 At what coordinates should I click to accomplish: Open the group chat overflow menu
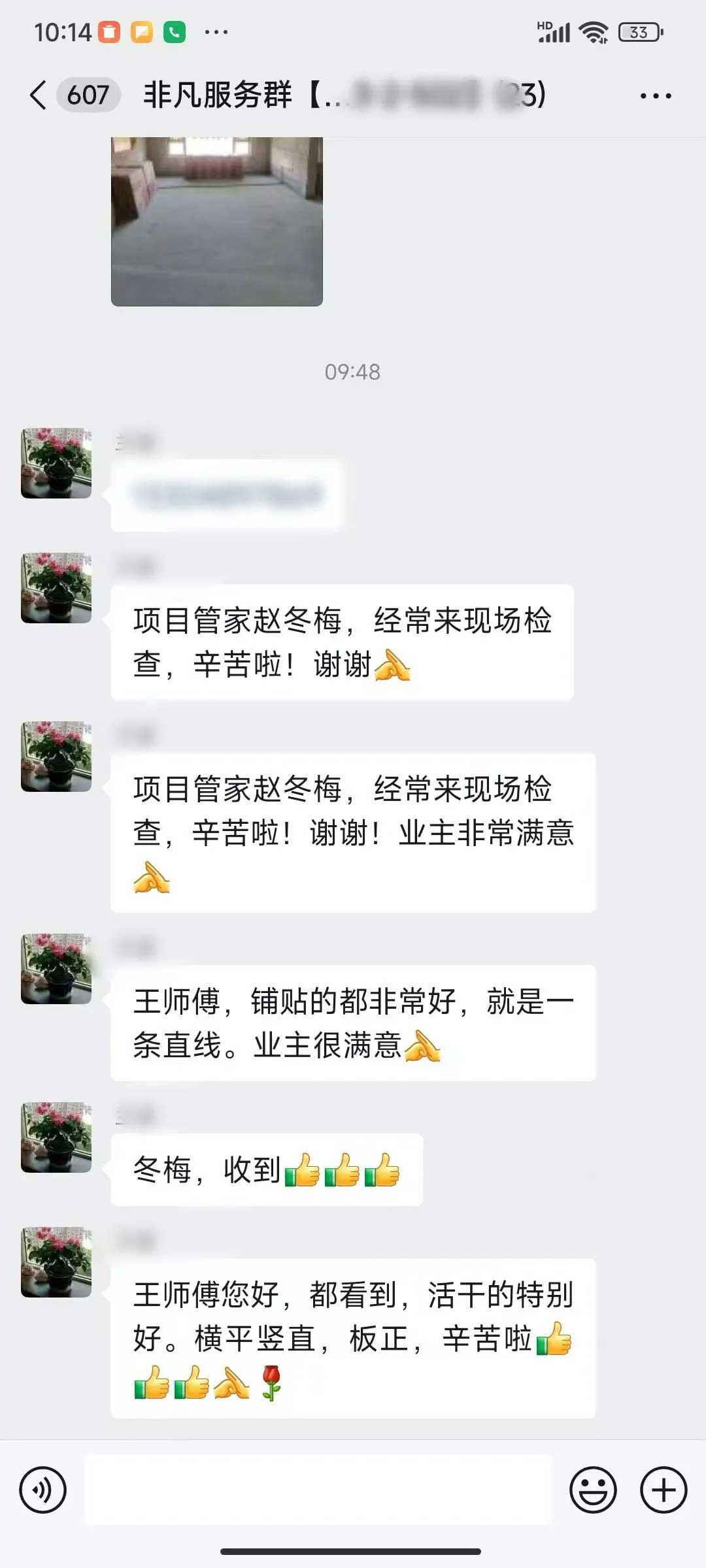(x=655, y=96)
